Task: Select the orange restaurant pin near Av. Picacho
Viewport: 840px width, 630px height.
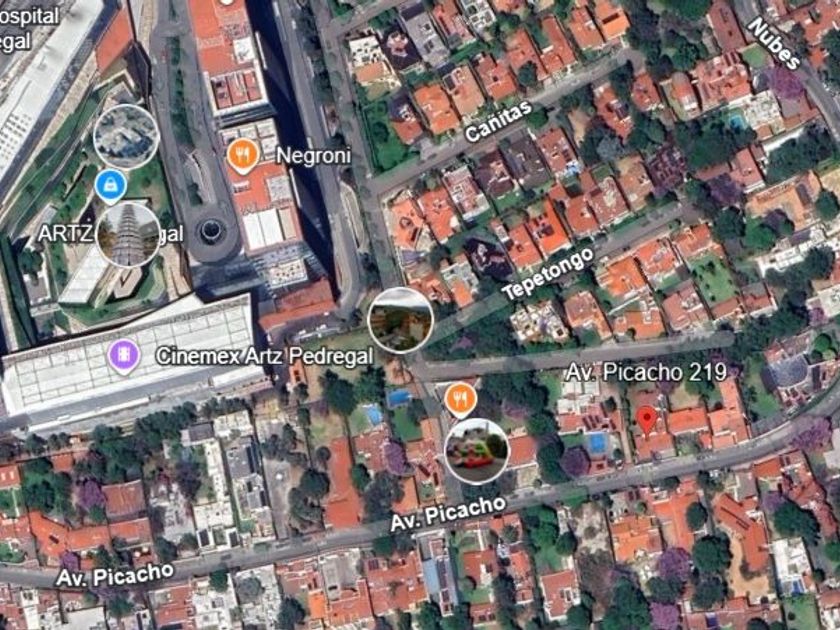Action: (460, 400)
